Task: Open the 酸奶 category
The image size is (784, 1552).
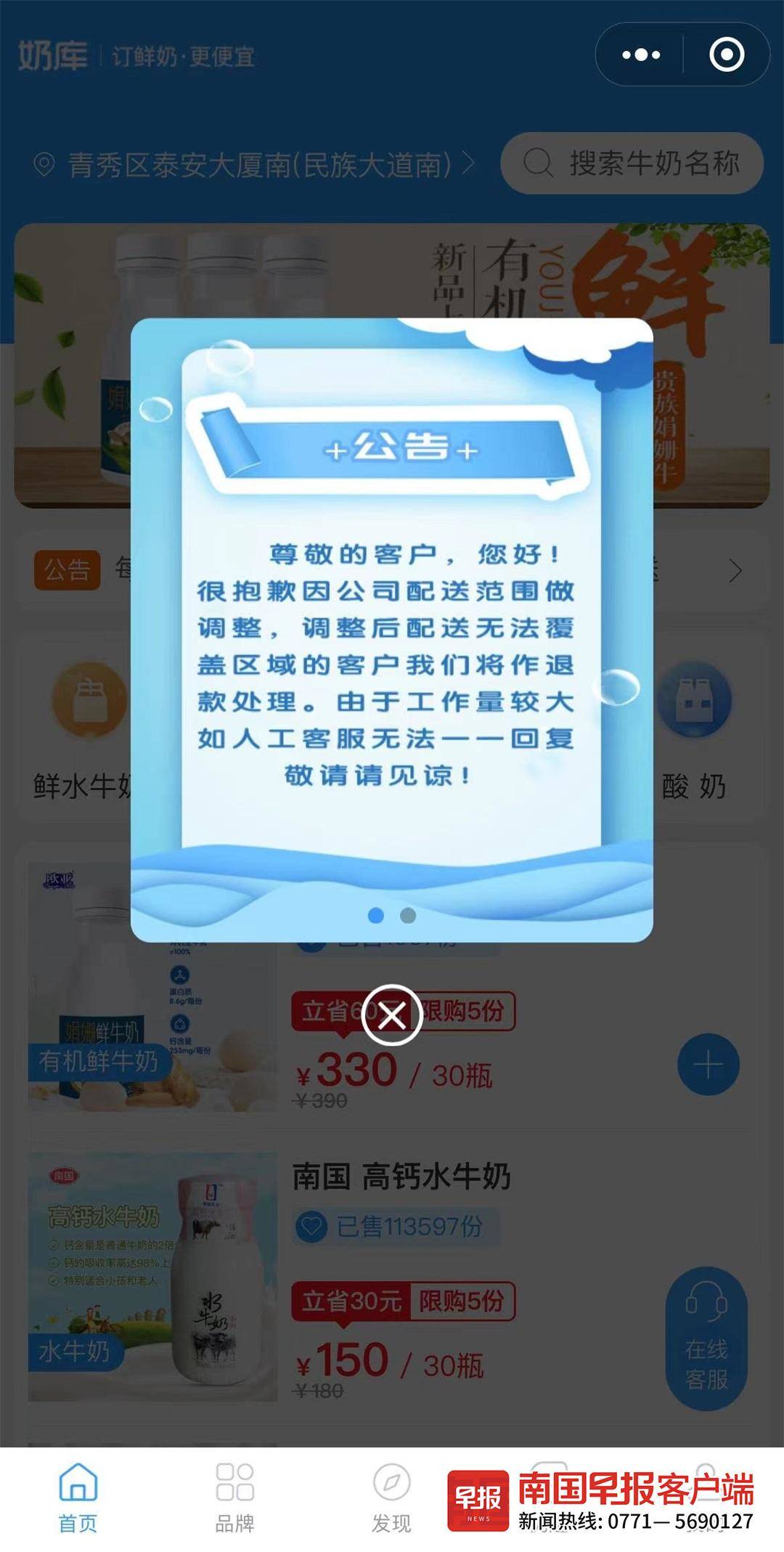Action: (x=693, y=734)
